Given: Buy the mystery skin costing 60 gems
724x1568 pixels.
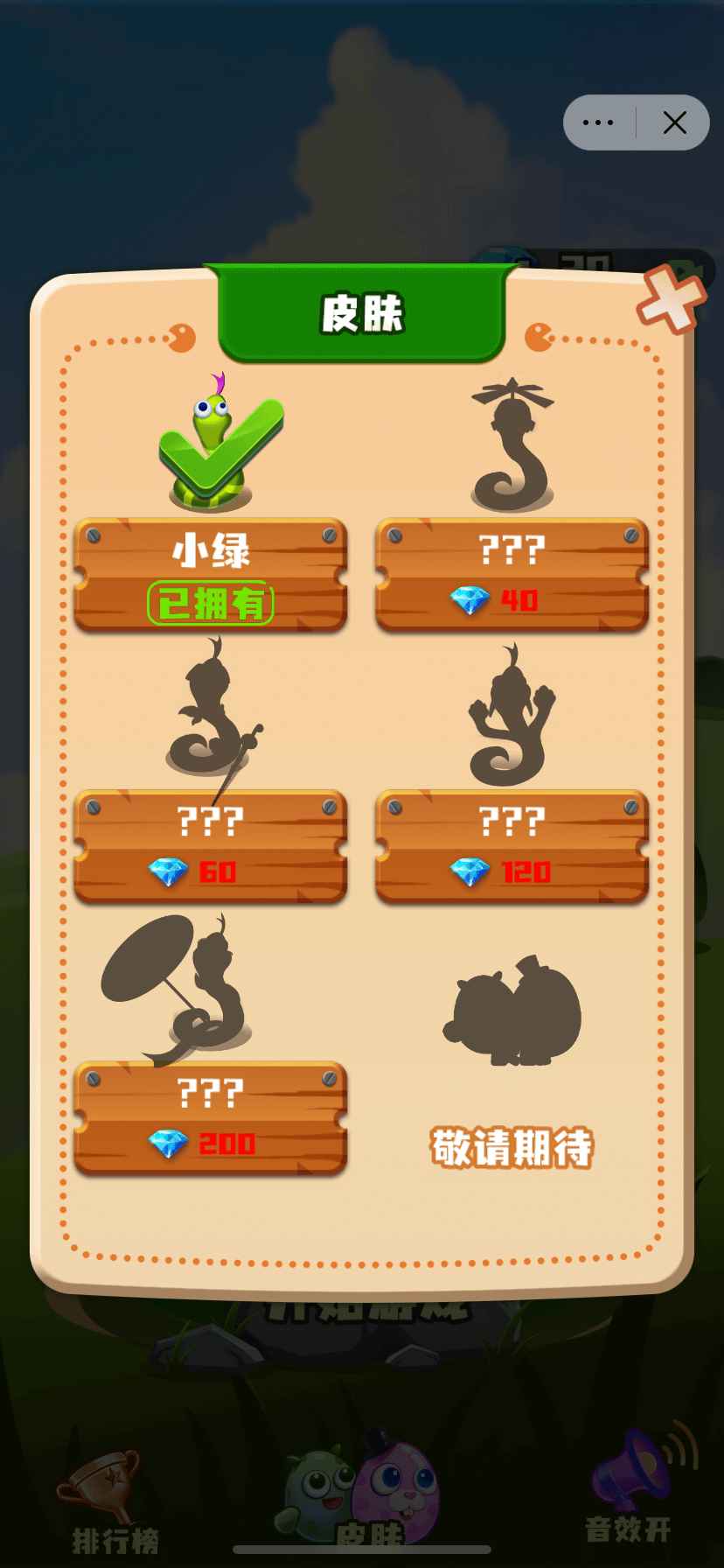Looking at the screenshot, I should click(211, 846).
